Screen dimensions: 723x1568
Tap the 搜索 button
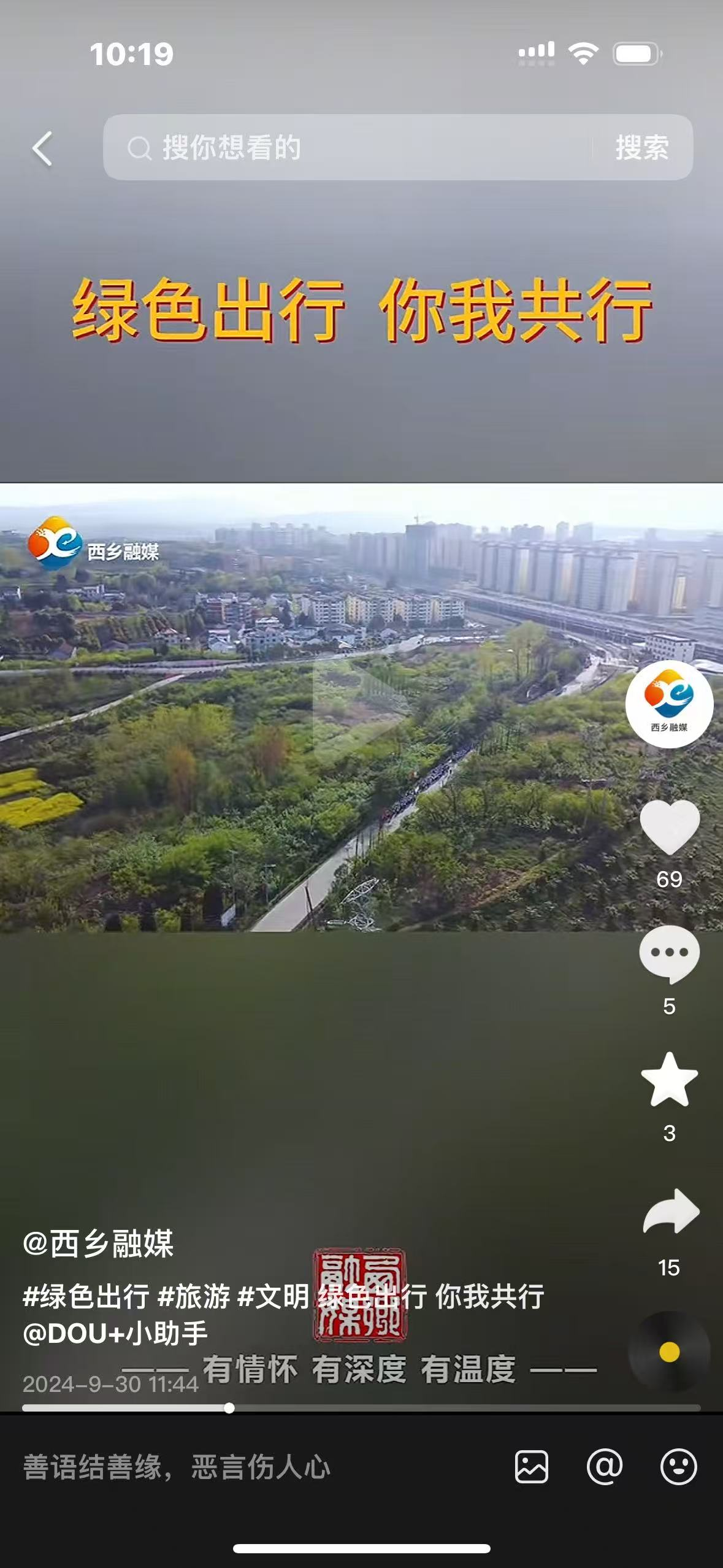(x=641, y=148)
